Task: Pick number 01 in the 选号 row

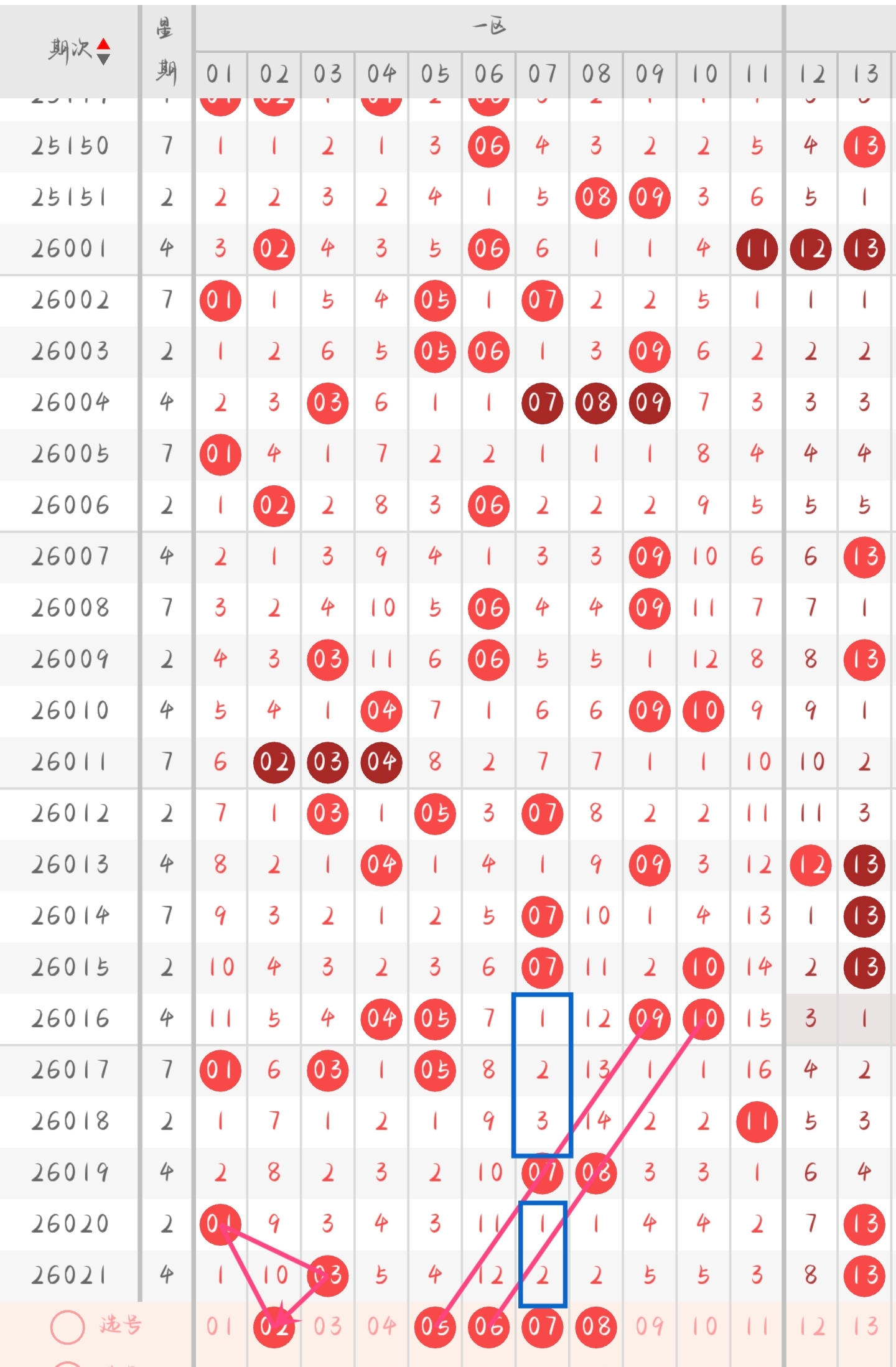Action: coord(220,1327)
